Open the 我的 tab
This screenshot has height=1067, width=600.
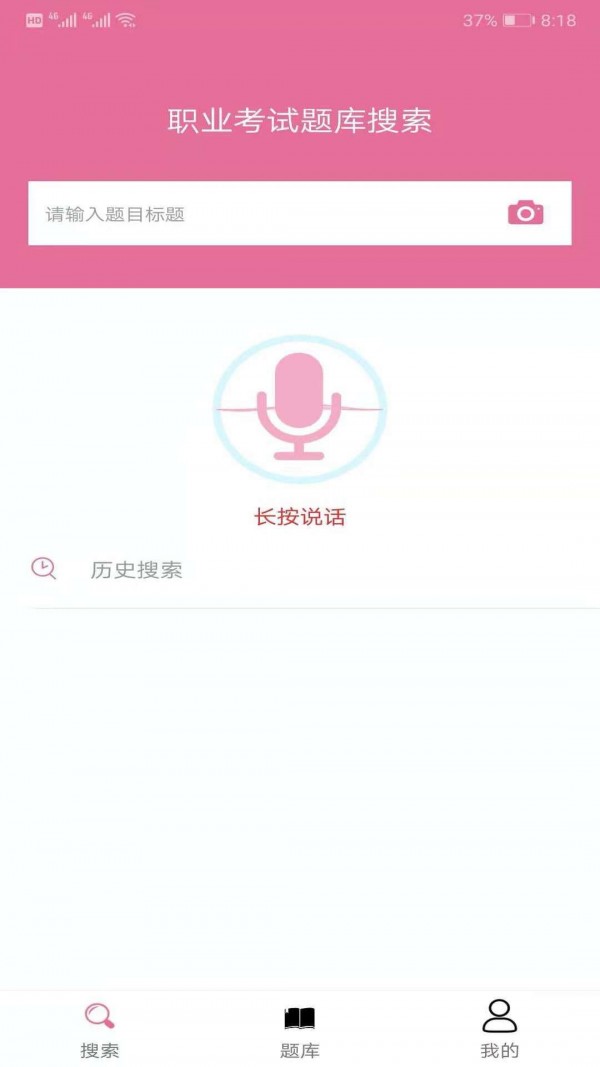pyautogui.click(x=499, y=1030)
